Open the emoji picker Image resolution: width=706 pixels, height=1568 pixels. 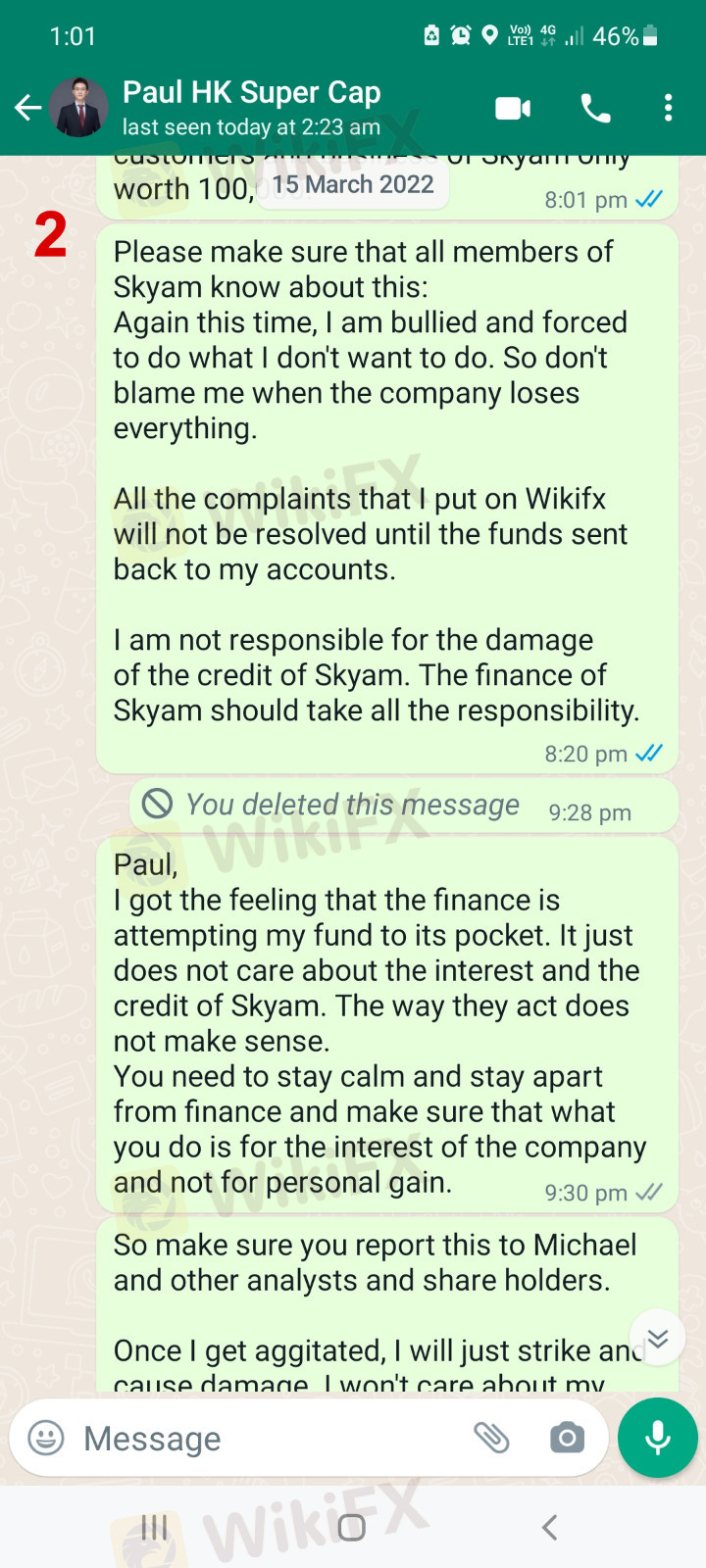tap(46, 1438)
